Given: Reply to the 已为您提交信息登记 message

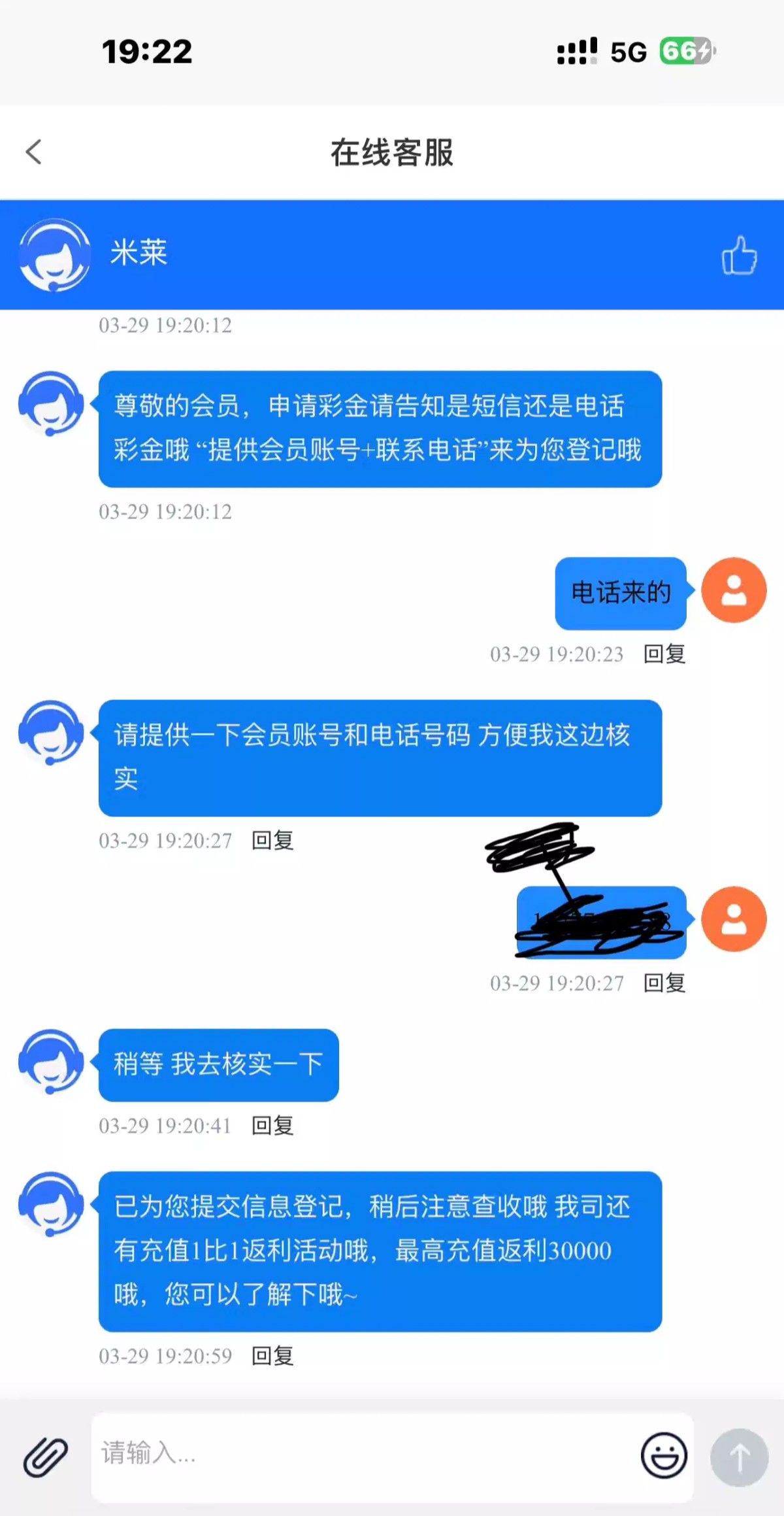Looking at the screenshot, I should pos(272,1356).
